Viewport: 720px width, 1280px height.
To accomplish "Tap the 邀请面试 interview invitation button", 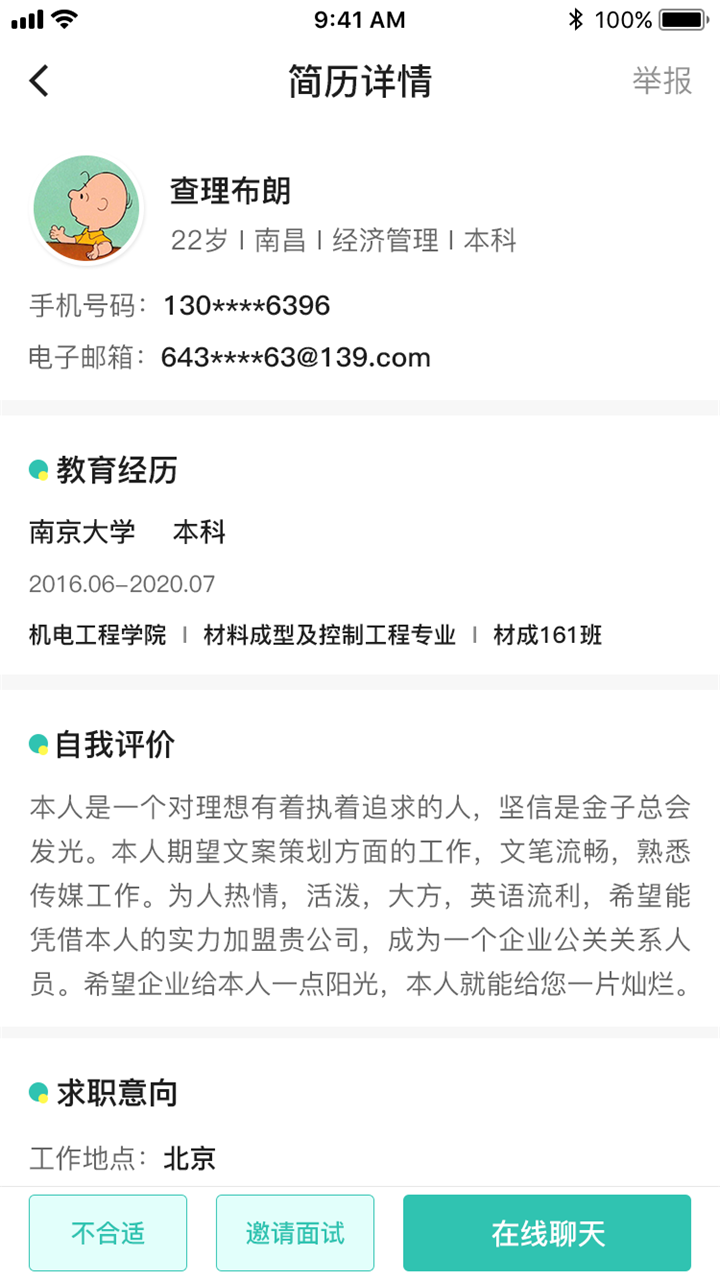I will [295, 1233].
